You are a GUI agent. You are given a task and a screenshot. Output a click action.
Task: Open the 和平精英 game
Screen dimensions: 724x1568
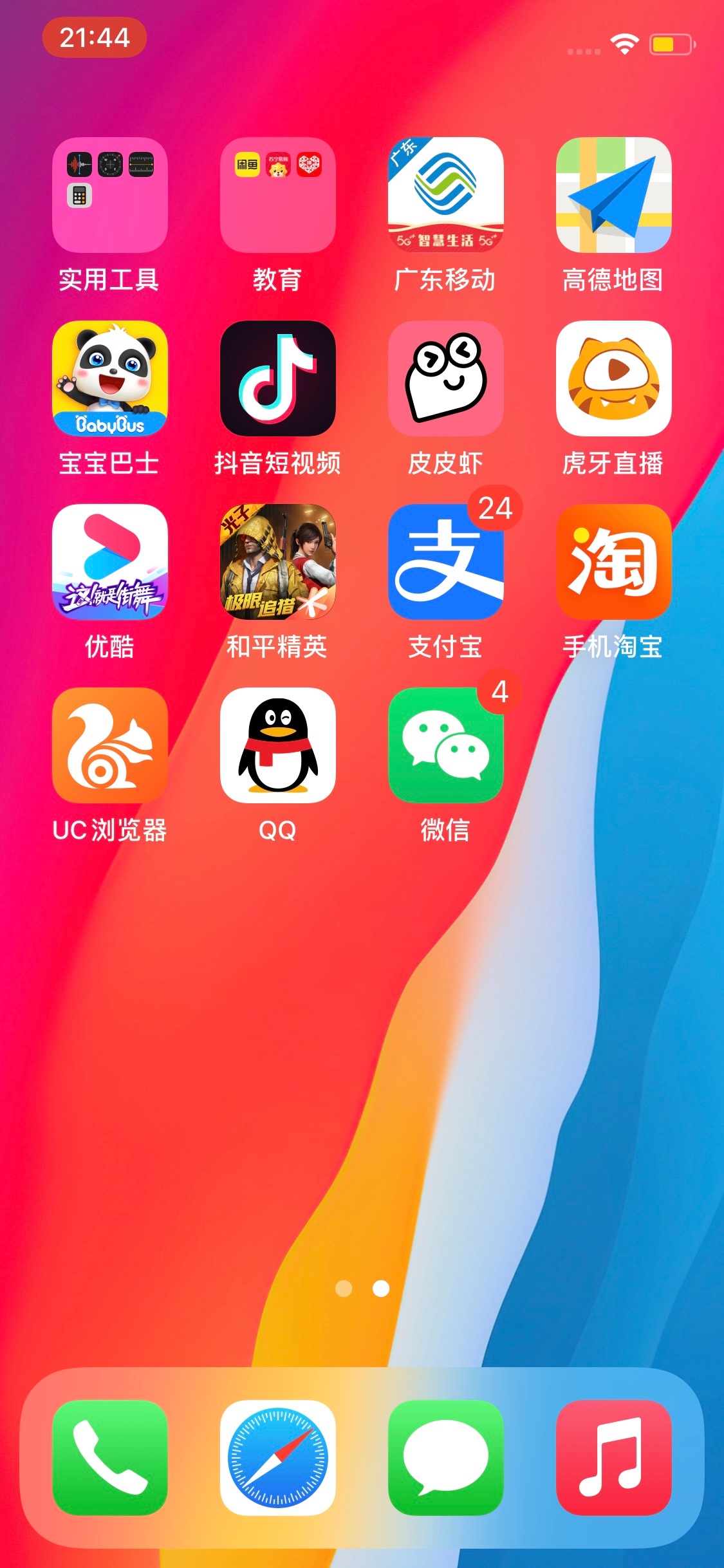coord(277,562)
